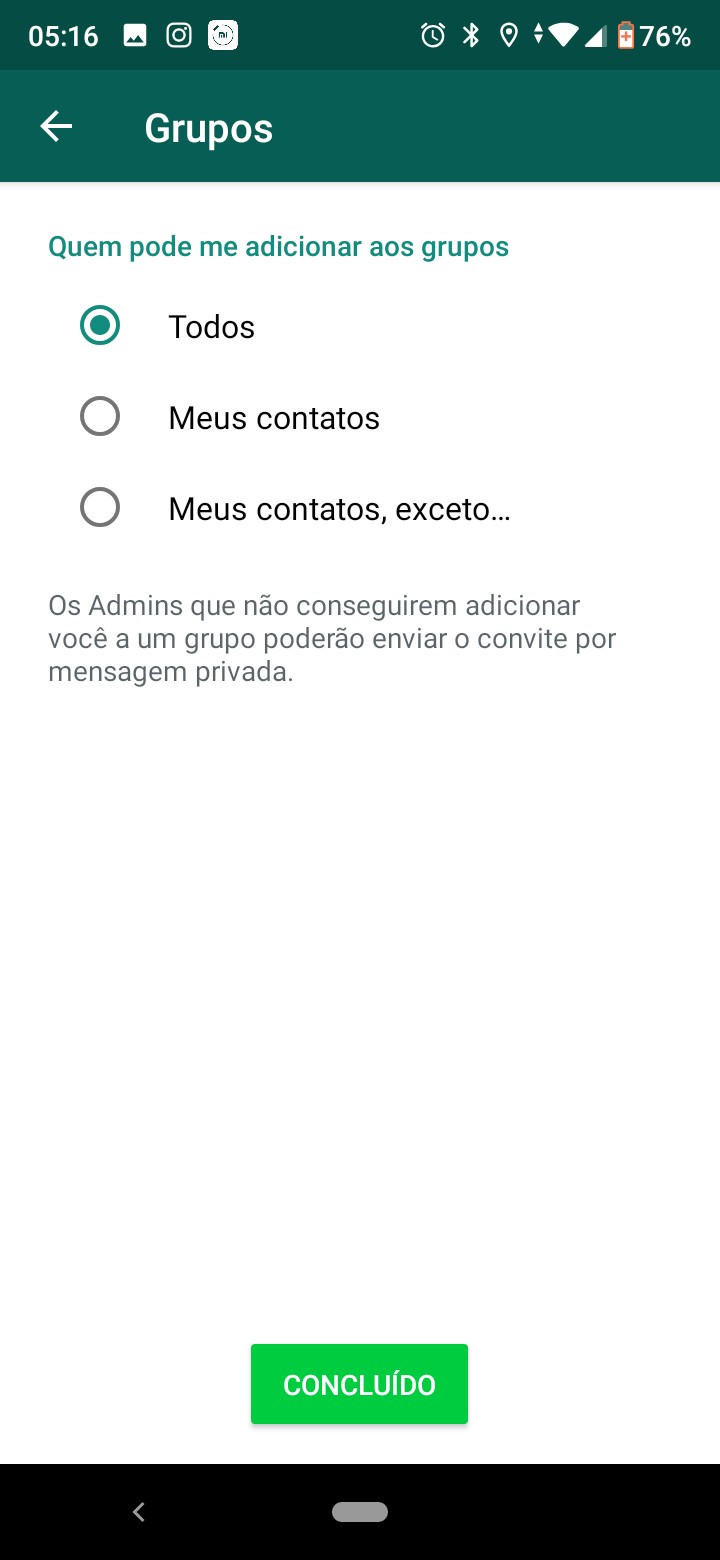Confirm with the CONCLUÍDO button
Viewport: 720px width, 1560px height.
point(359,1384)
